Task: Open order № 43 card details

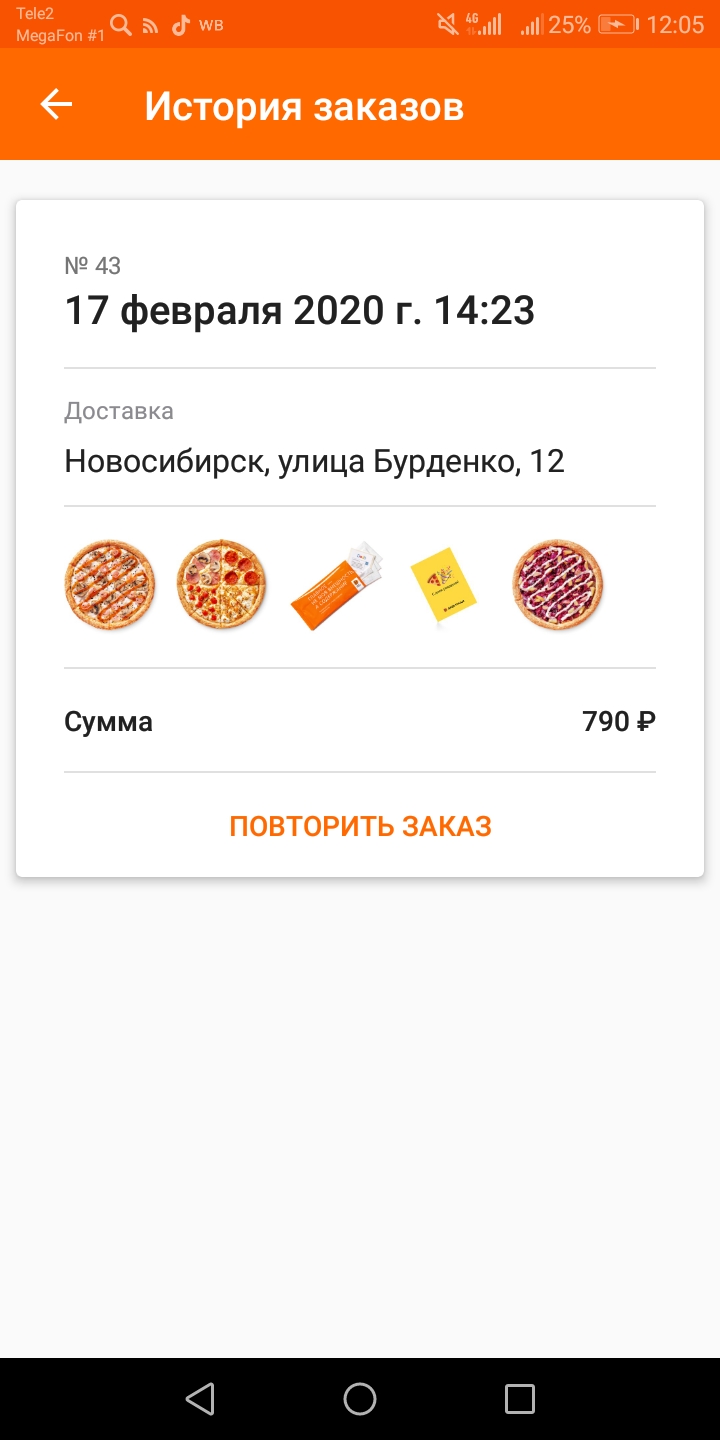Action: point(360,539)
